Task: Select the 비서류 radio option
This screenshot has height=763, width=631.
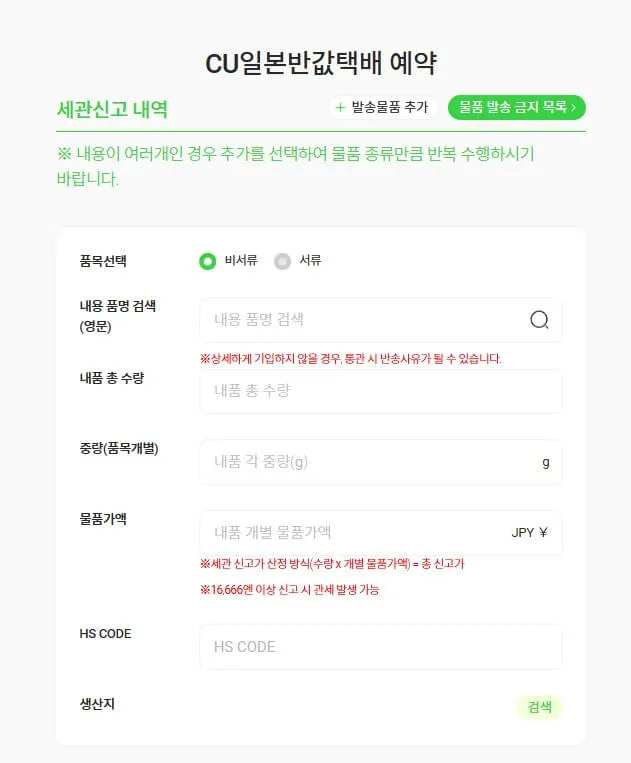Action: click(x=208, y=261)
